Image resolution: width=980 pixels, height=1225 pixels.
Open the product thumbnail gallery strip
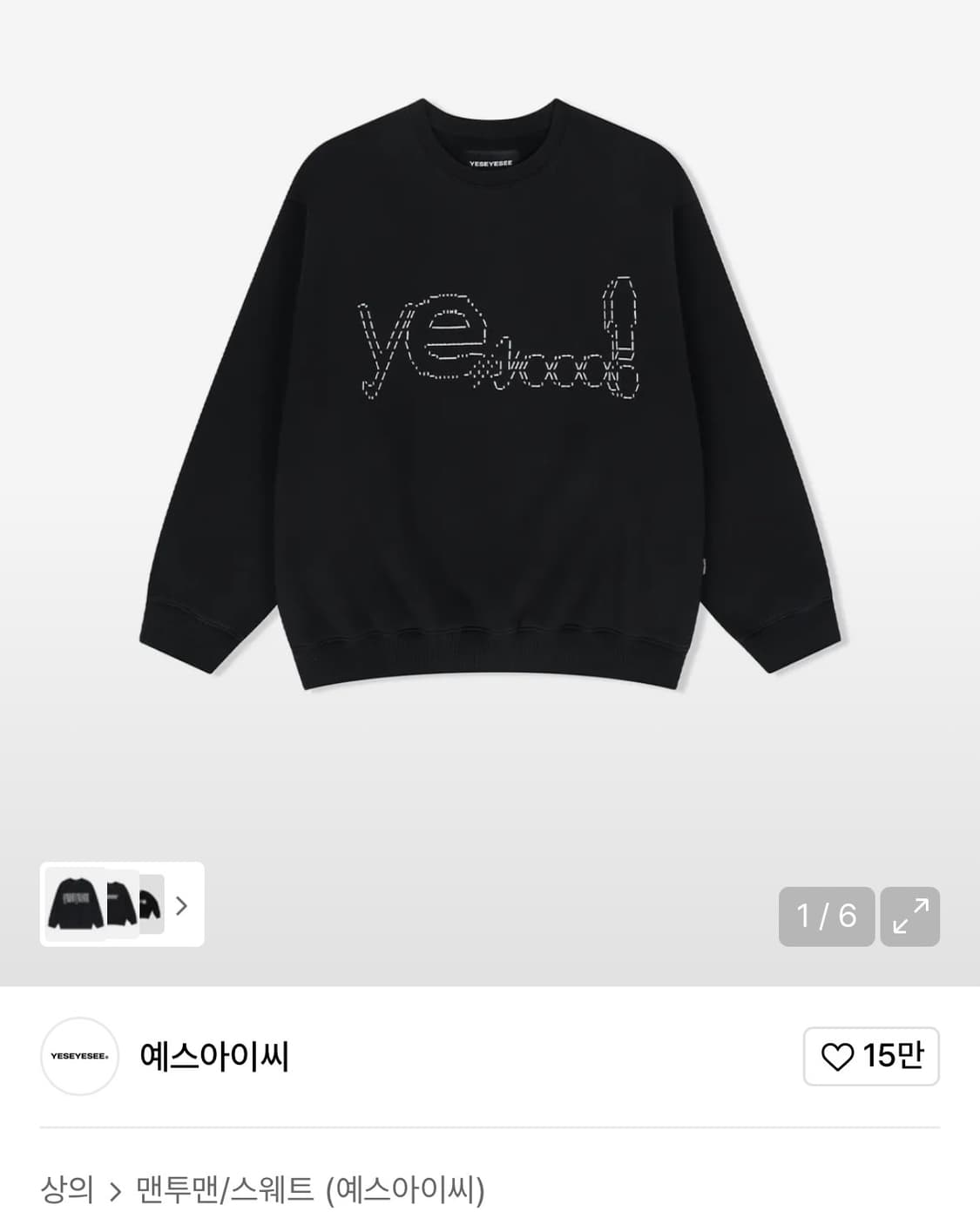[122, 904]
